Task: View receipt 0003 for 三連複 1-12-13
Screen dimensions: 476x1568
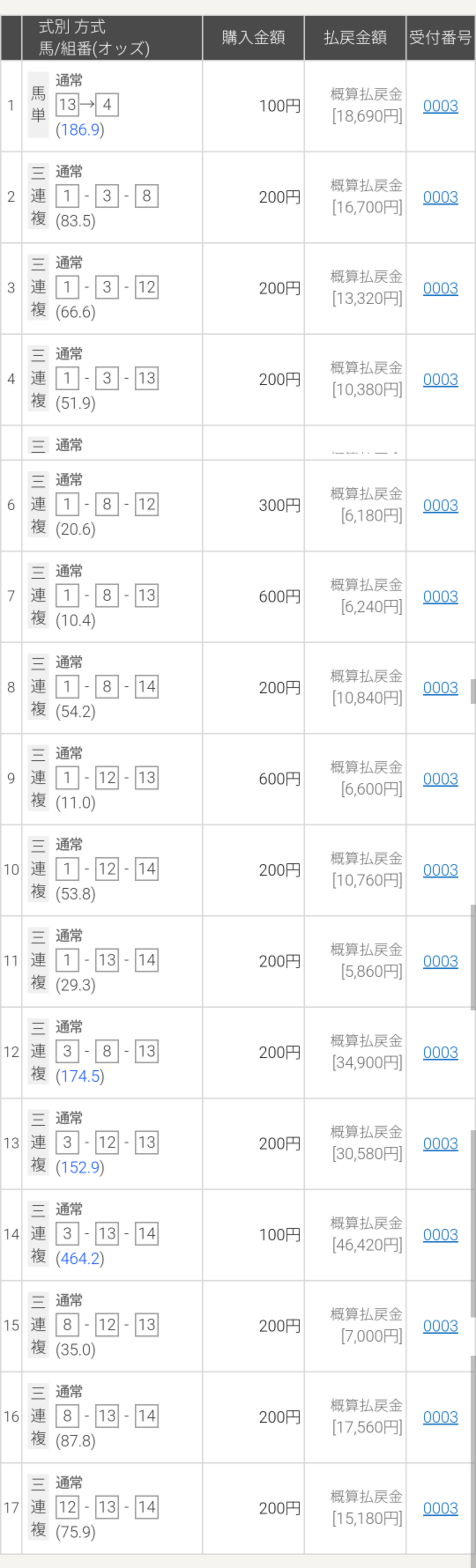Action: 440,779
